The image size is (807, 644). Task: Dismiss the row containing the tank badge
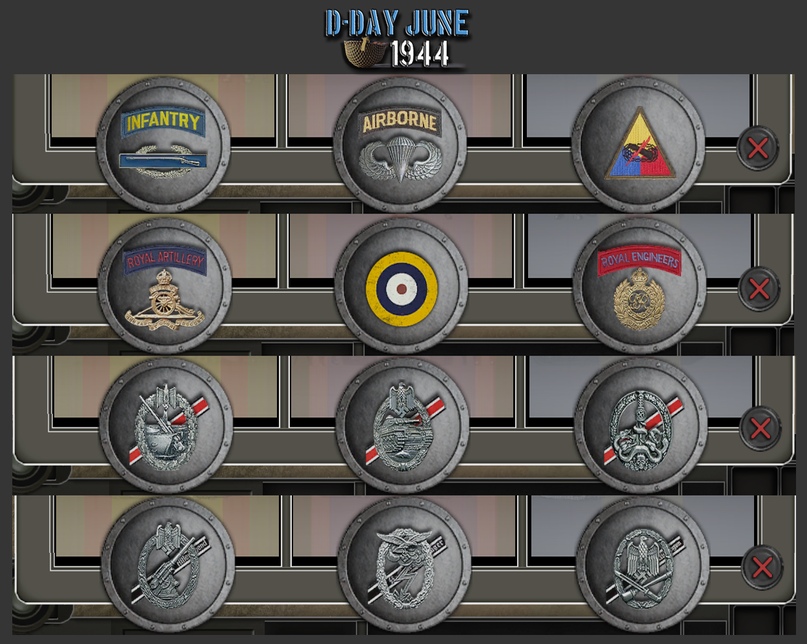click(x=759, y=429)
